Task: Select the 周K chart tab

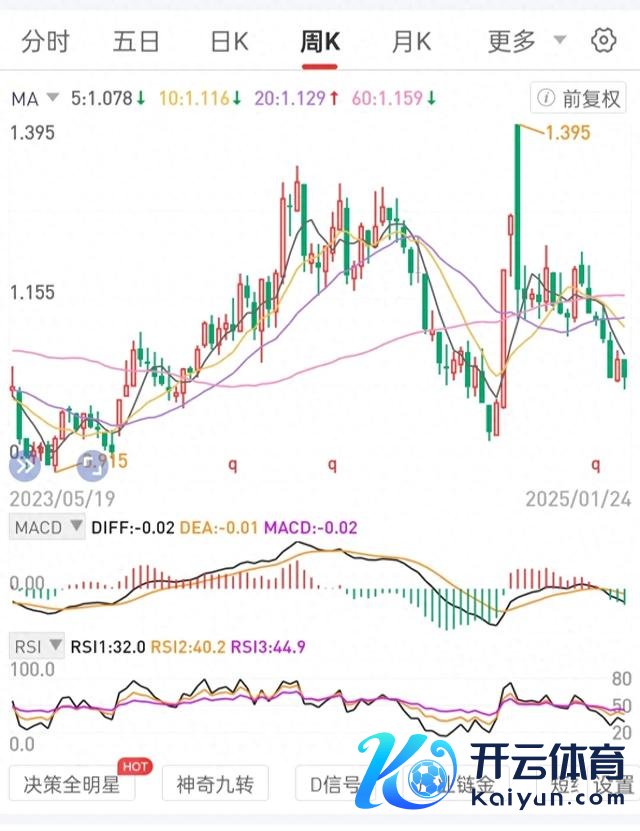Action: click(320, 41)
